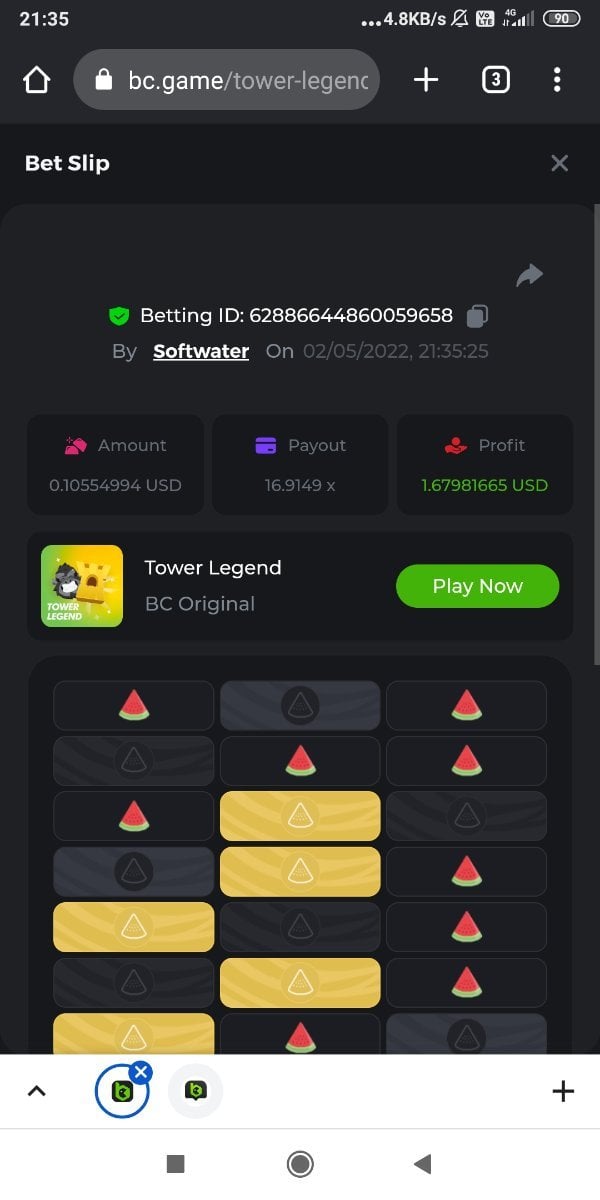Open Softwater's profile link

201,351
